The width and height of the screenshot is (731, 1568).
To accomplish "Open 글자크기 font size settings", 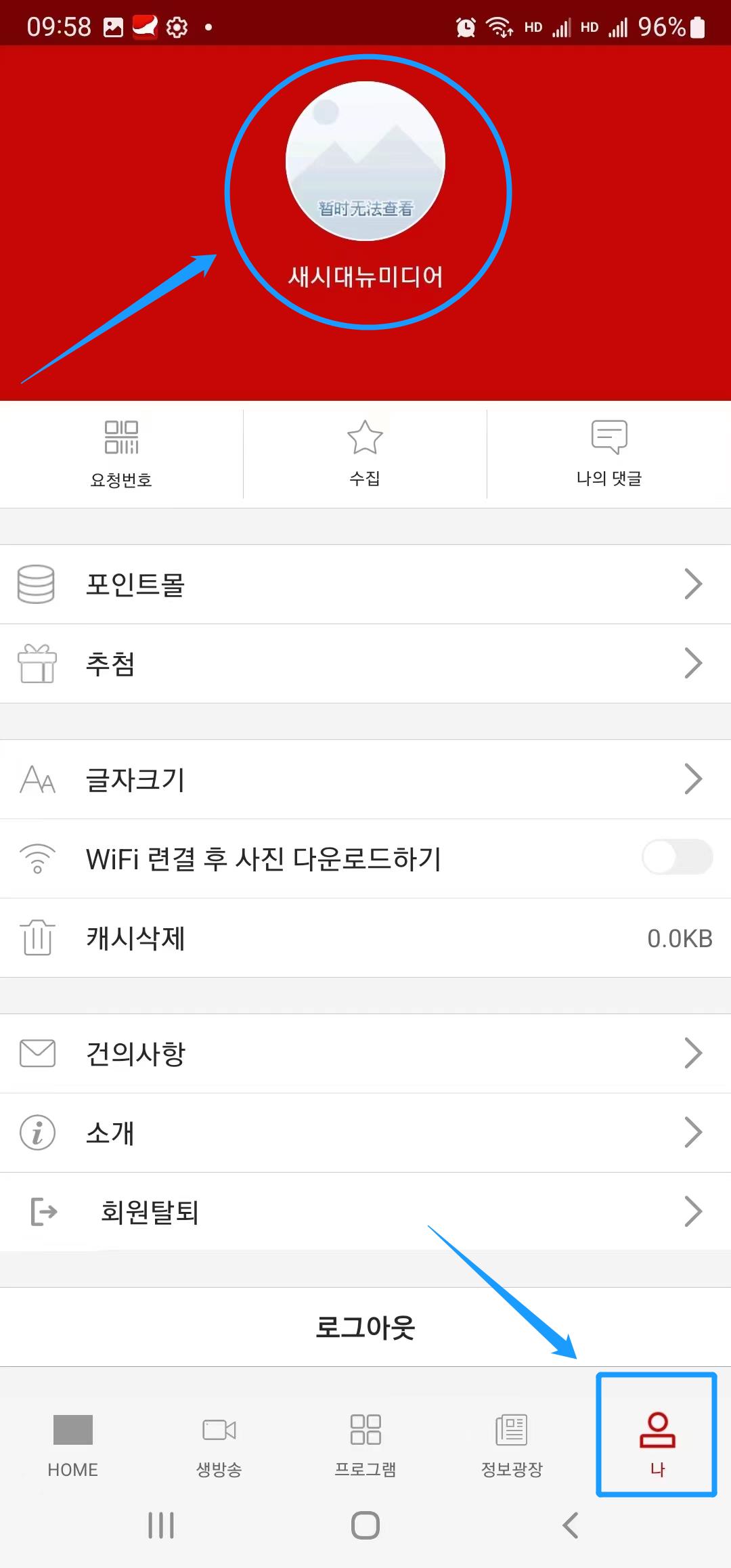I will pyautogui.click(x=365, y=779).
